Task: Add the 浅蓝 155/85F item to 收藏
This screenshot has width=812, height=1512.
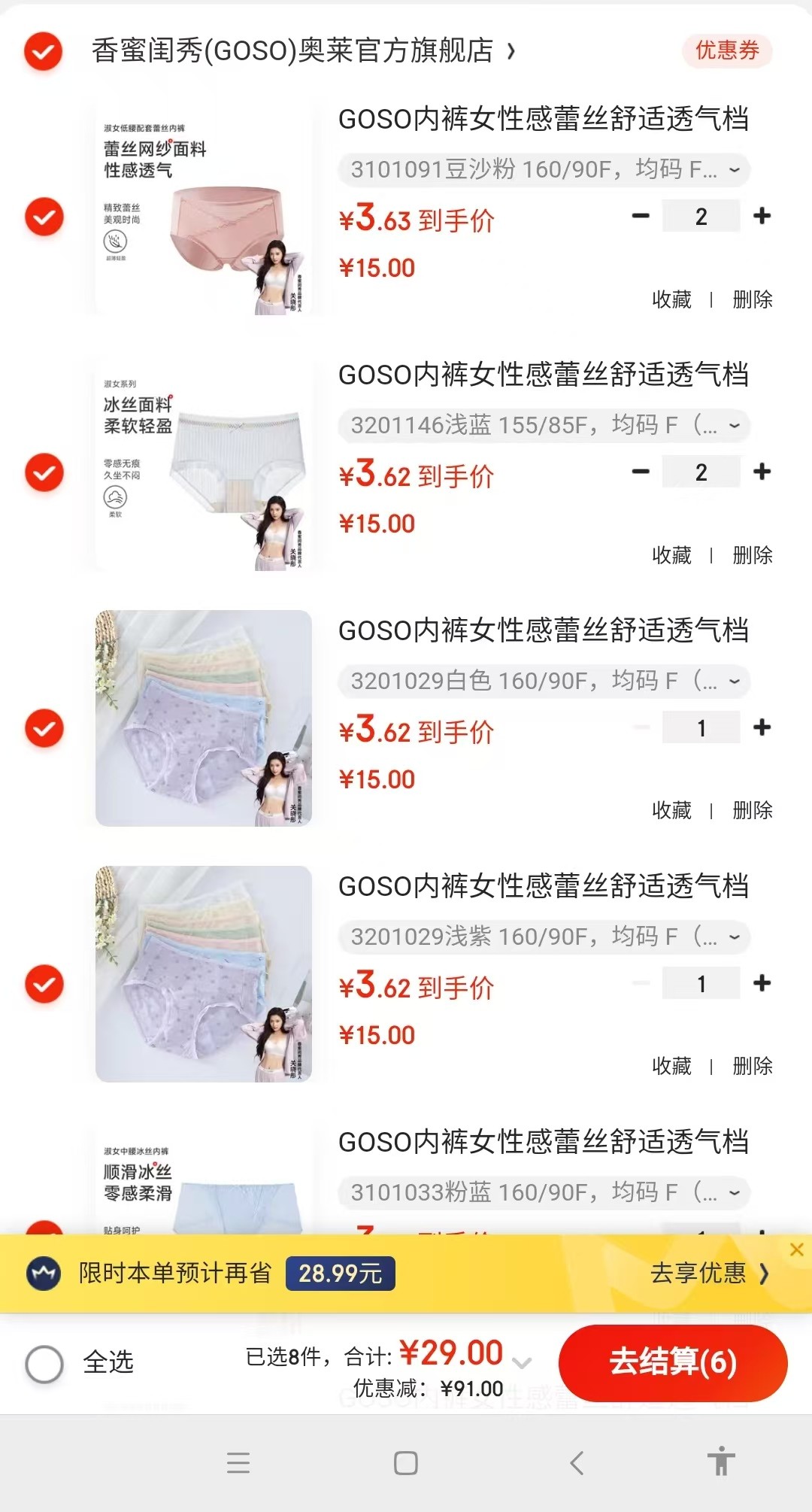Action: click(671, 555)
